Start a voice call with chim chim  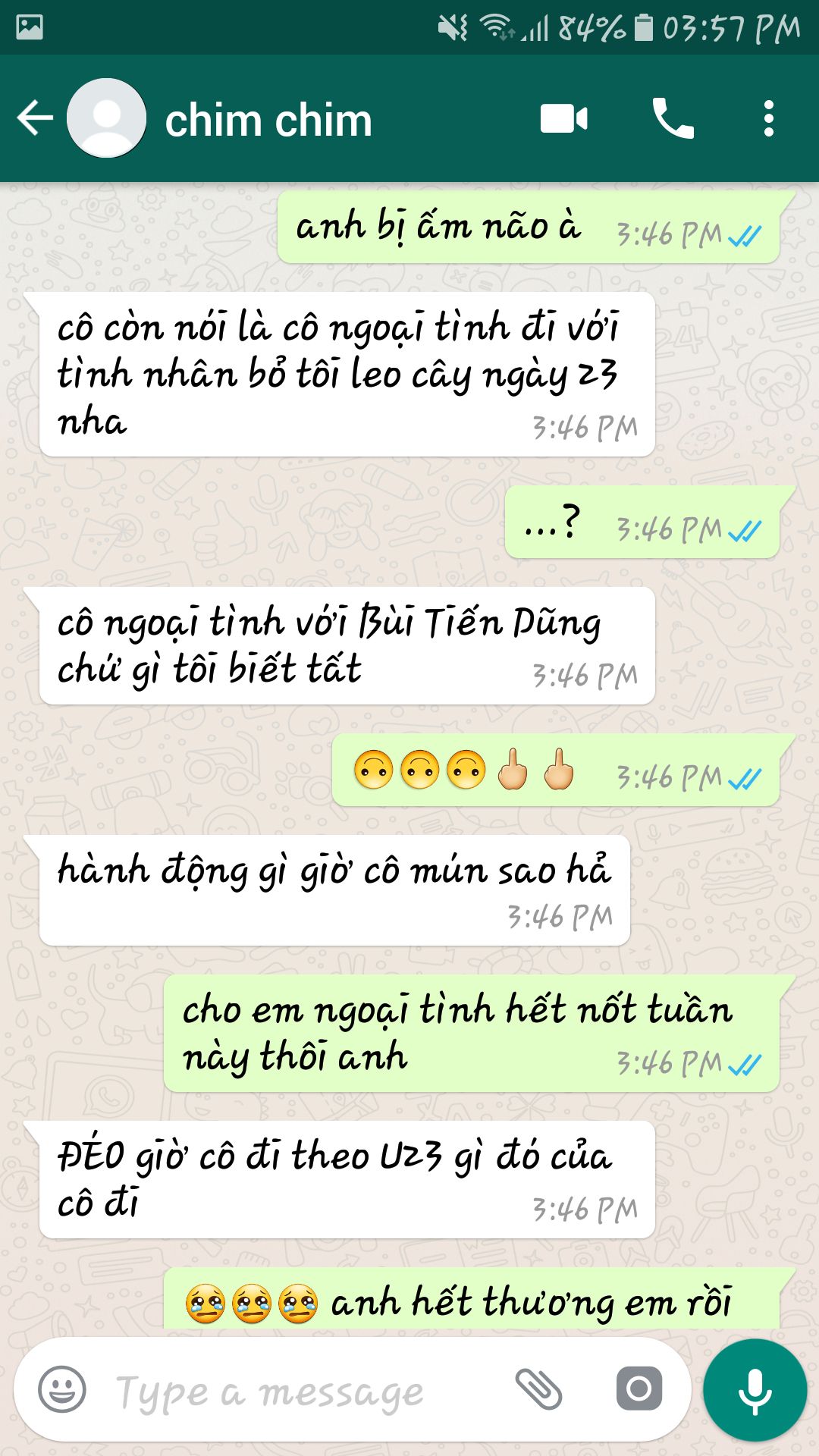[673, 119]
